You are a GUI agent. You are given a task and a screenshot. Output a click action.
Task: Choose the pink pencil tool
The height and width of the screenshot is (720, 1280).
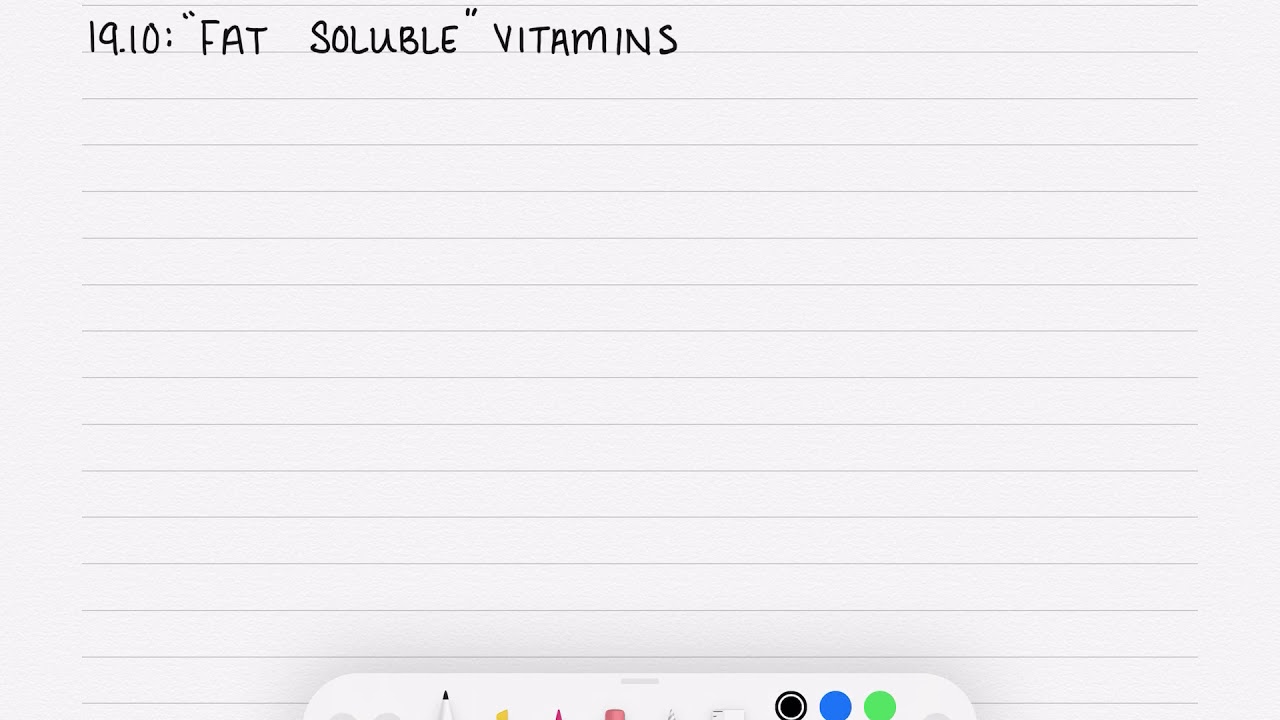click(x=558, y=714)
